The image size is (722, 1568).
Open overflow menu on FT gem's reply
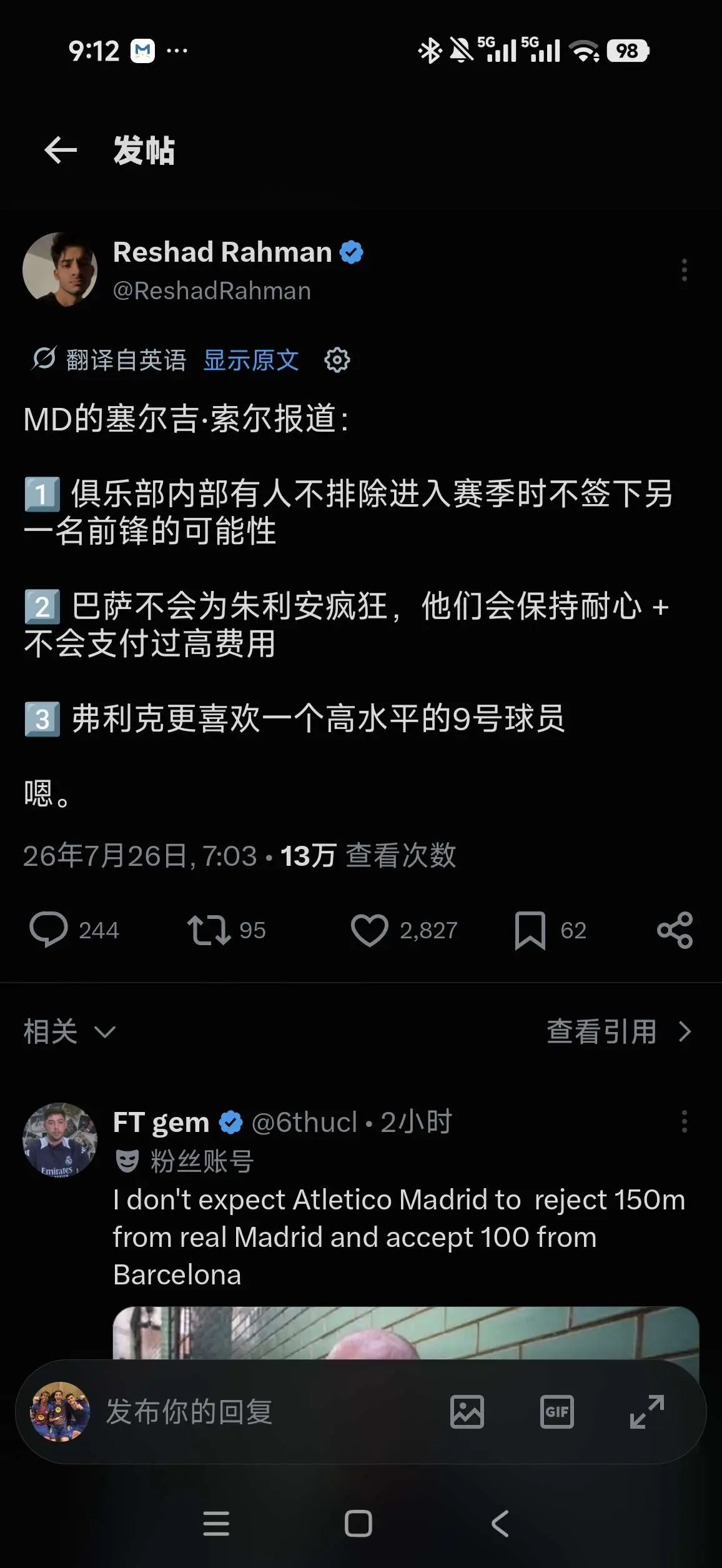click(x=684, y=1121)
